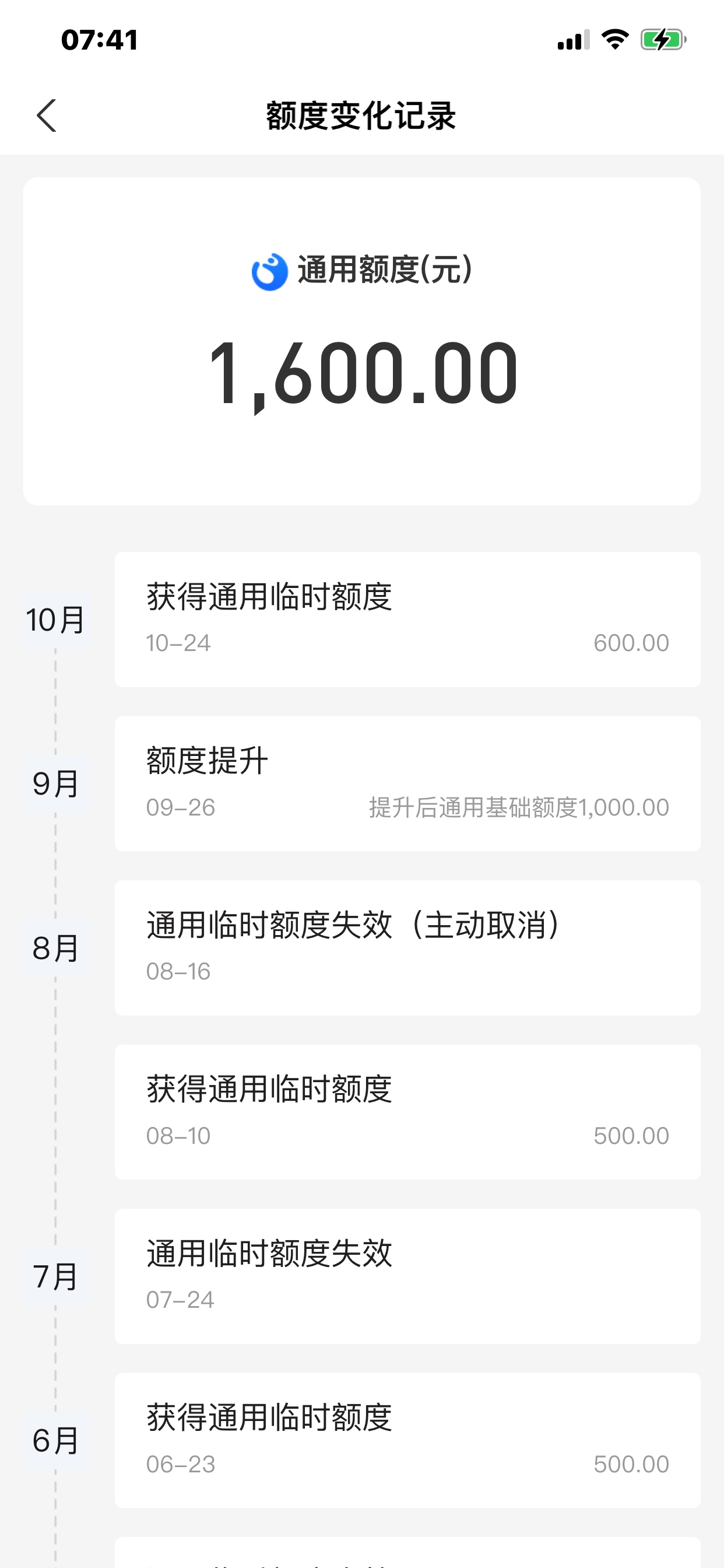The image size is (724, 1568).
Task: Go back using the top-left arrow
Action: 47,116
